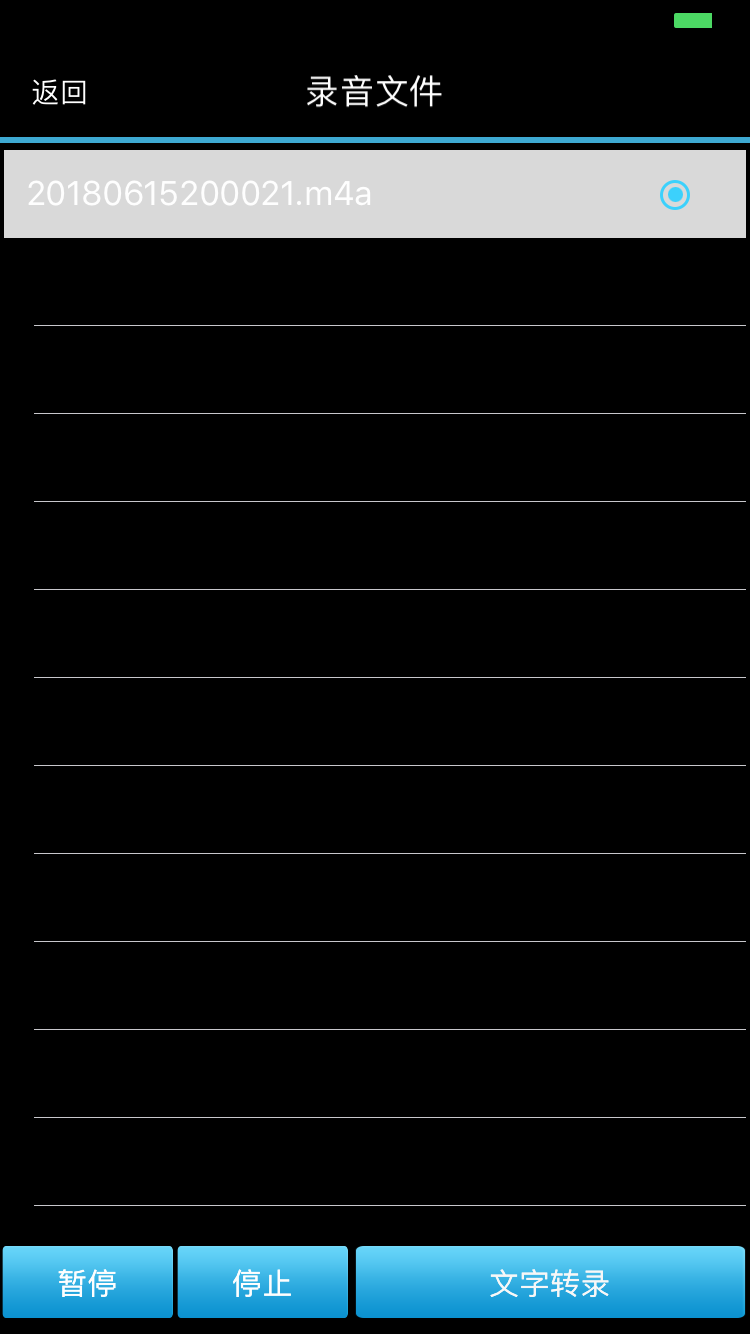750x1334 pixels.
Task: Start transcription via the 文字转录 button
Action: click(550, 1281)
